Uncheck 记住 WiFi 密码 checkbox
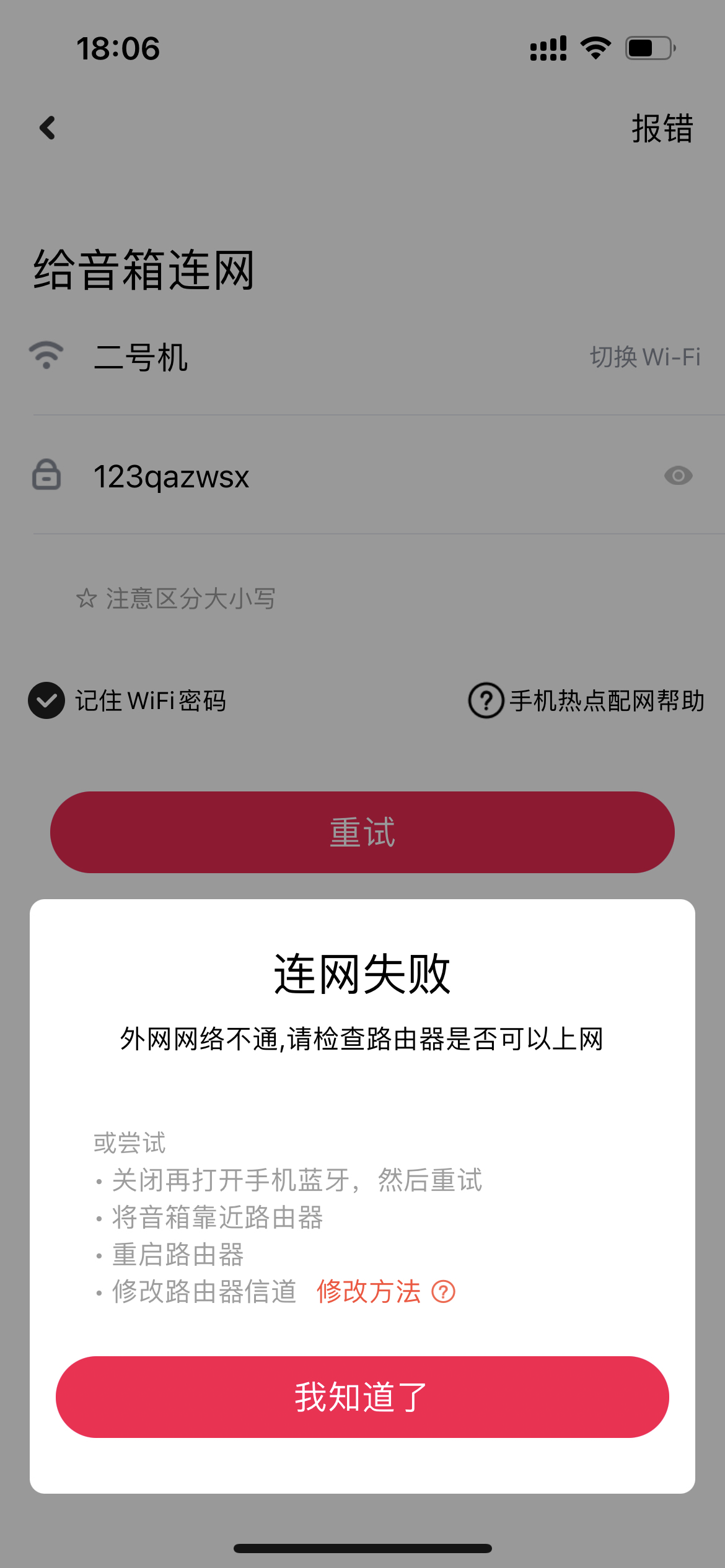Image resolution: width=725 pixels, height=1568 pixels. click(46, 700)
